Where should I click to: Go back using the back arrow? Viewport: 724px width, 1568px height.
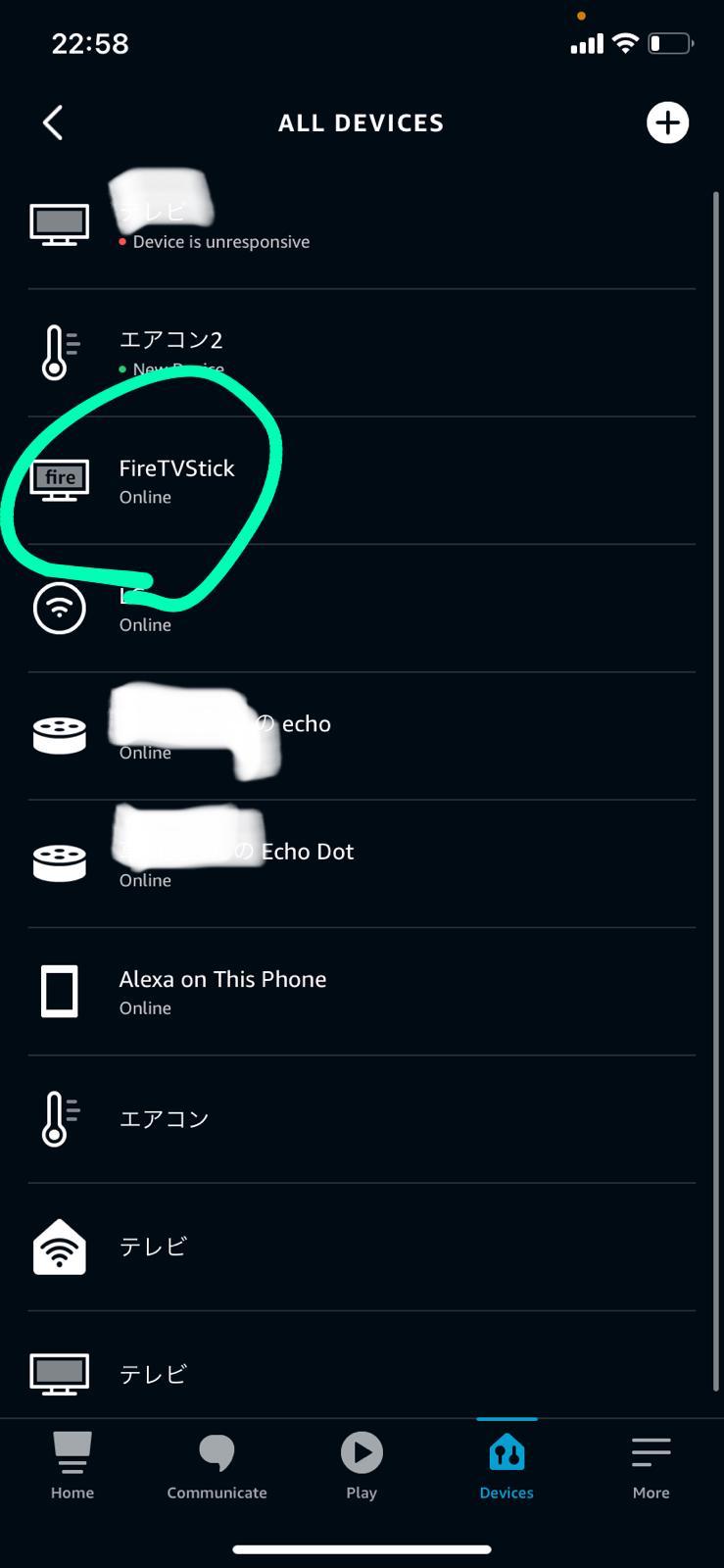(53, 122)
